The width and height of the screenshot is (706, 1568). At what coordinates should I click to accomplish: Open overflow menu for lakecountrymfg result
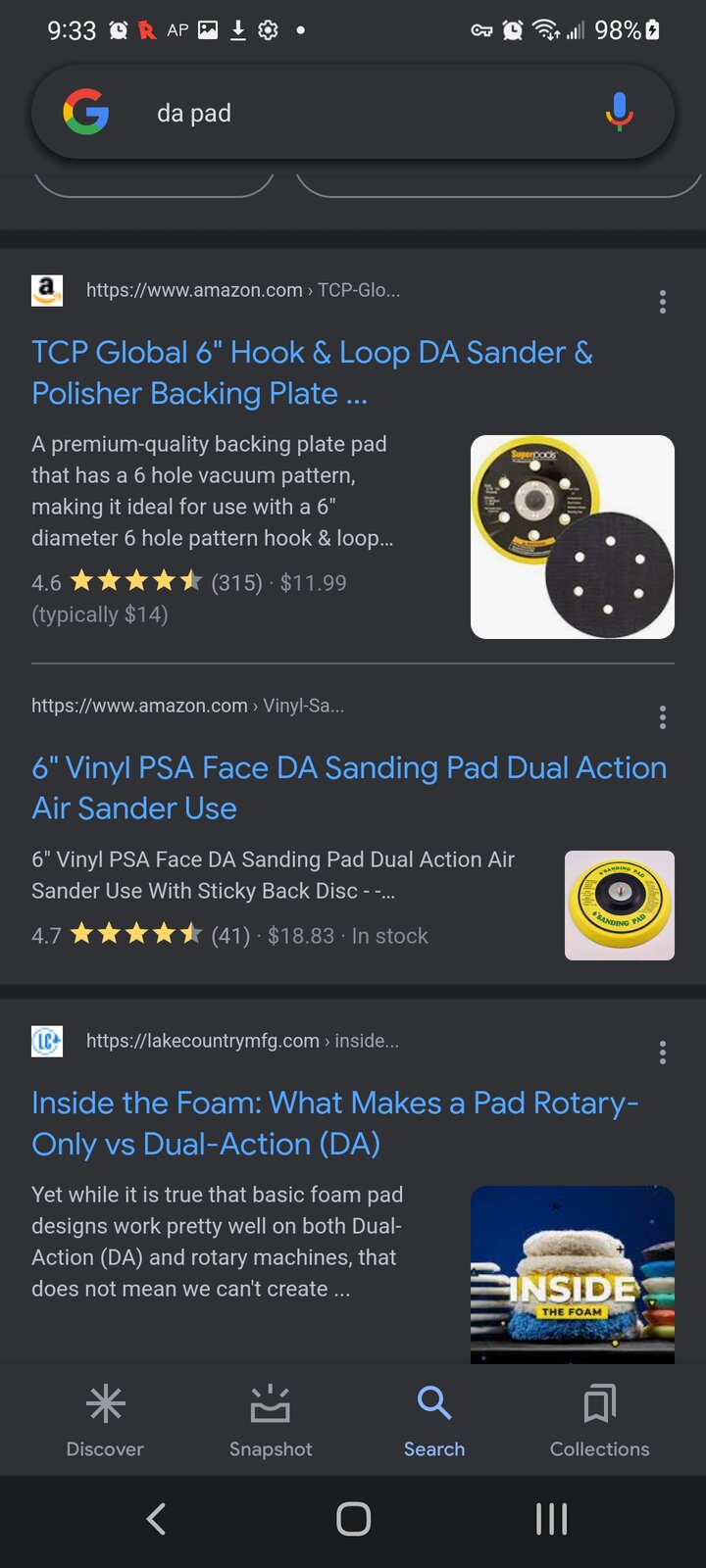point(663,1053)
